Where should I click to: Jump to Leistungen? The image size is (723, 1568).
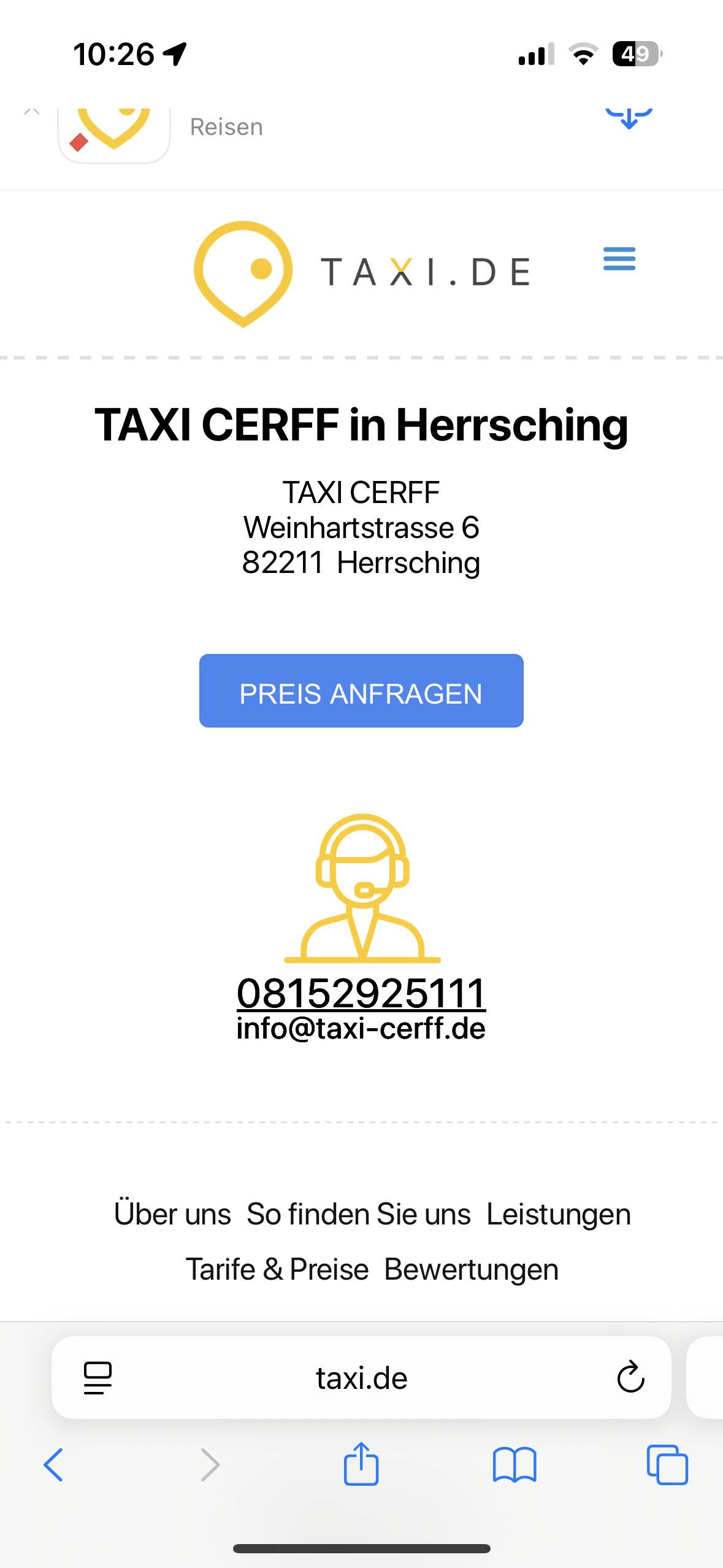(x=559, y=1214)
